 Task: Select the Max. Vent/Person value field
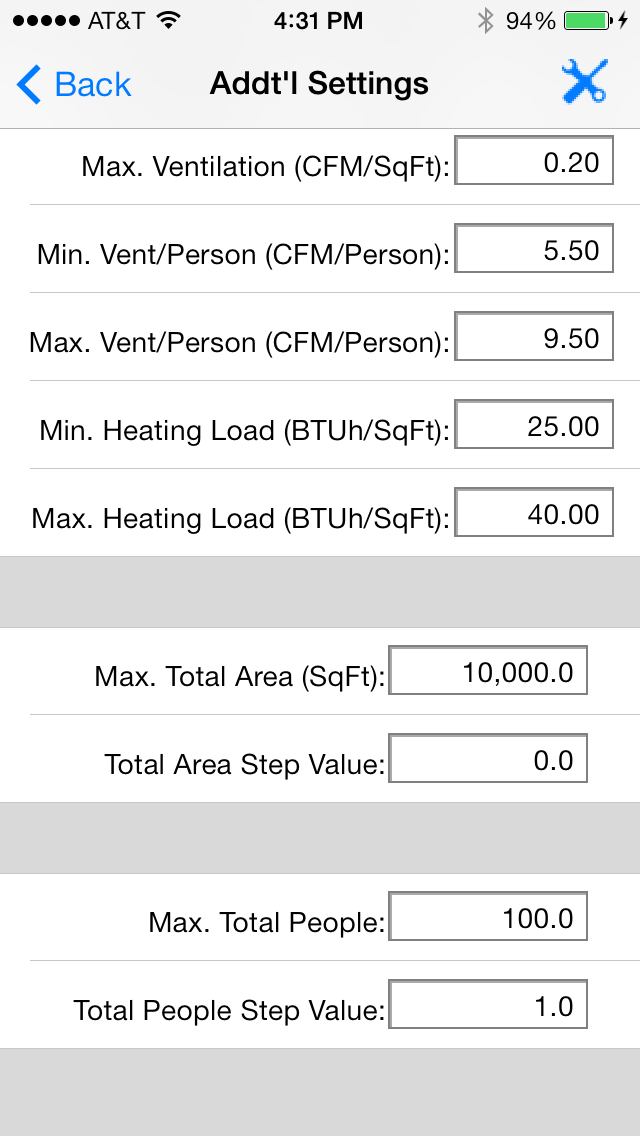(x=534, y=336)
